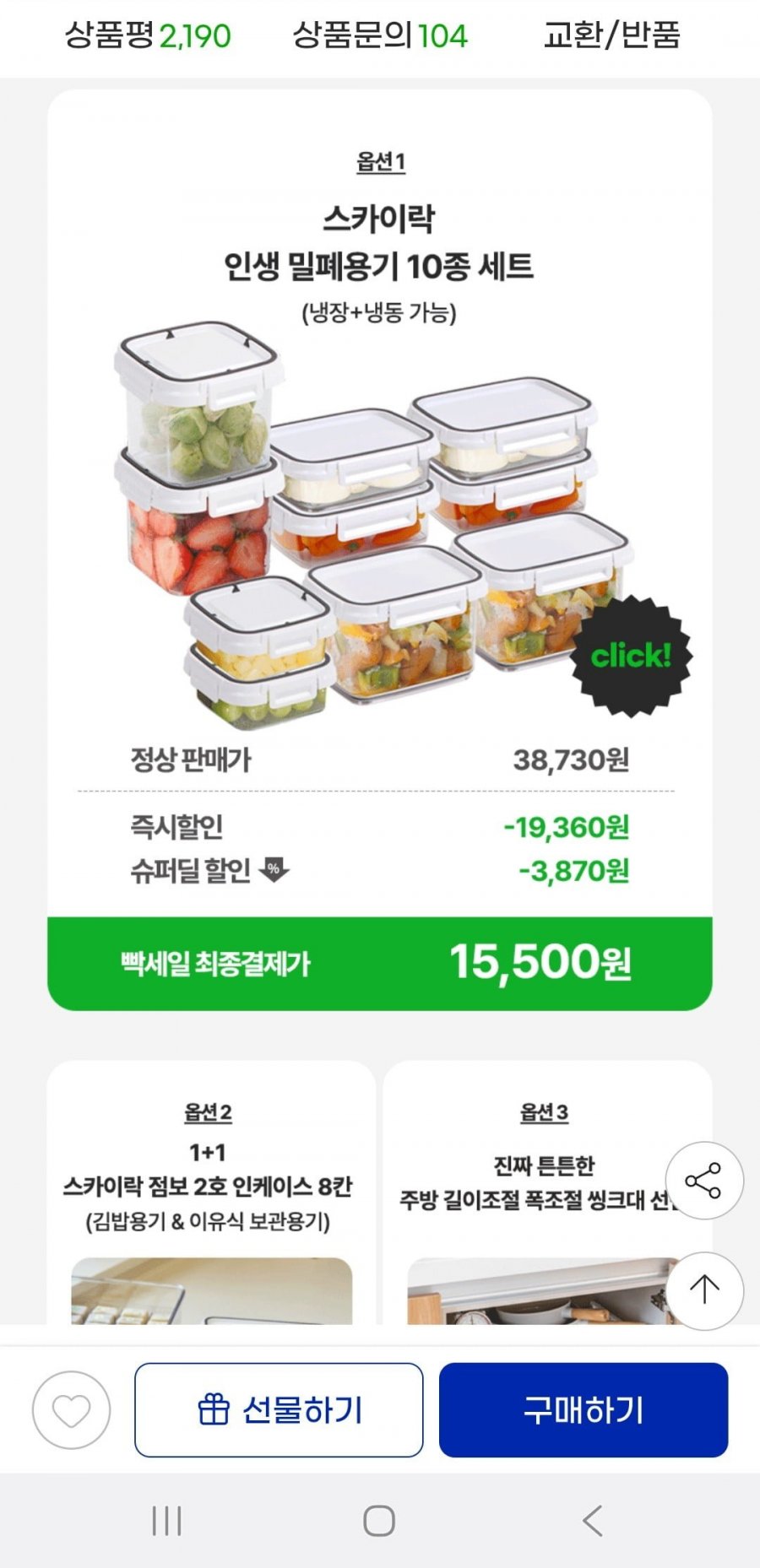
Task: Go back using the system back button
Action: (x=593, y=1521)
